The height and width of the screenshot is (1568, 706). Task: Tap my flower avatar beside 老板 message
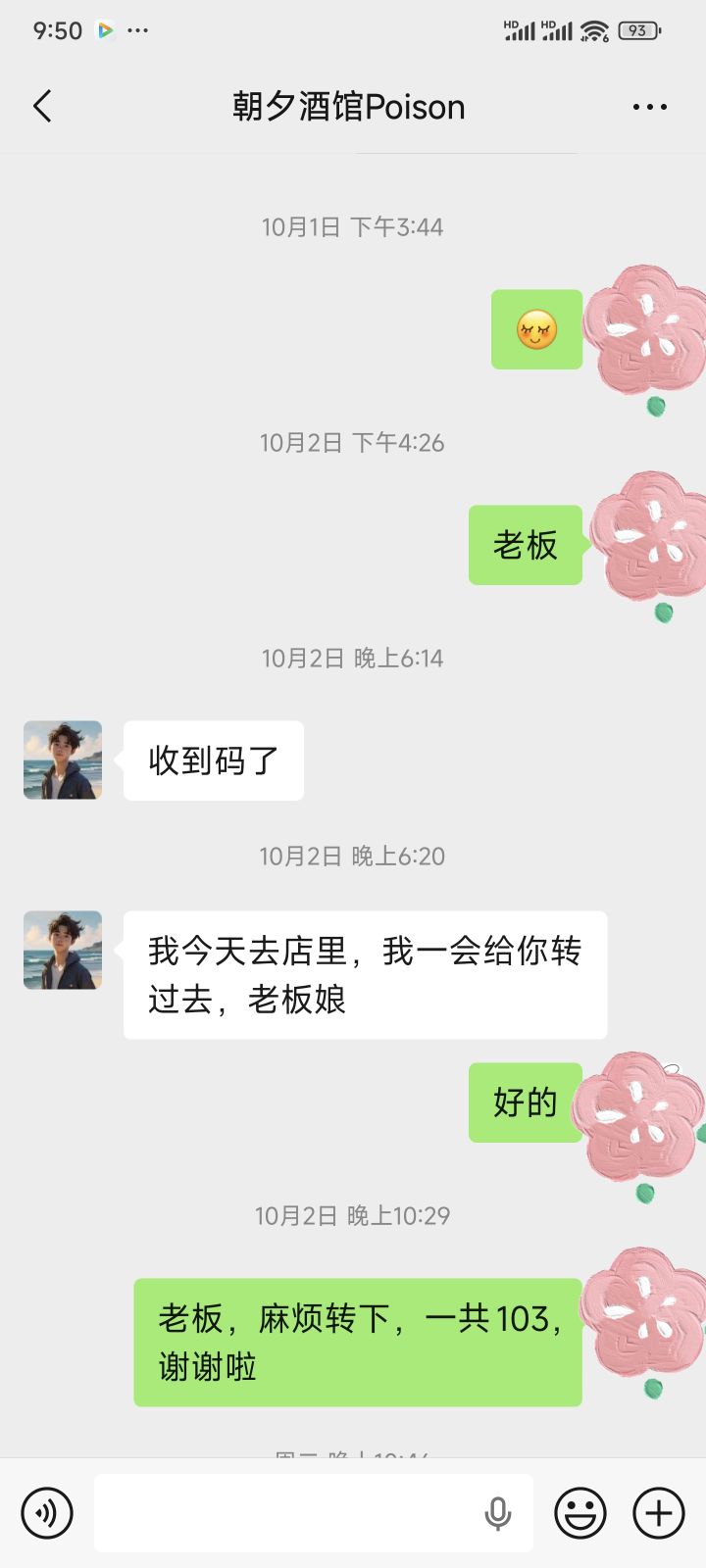(x=647, y=539)
